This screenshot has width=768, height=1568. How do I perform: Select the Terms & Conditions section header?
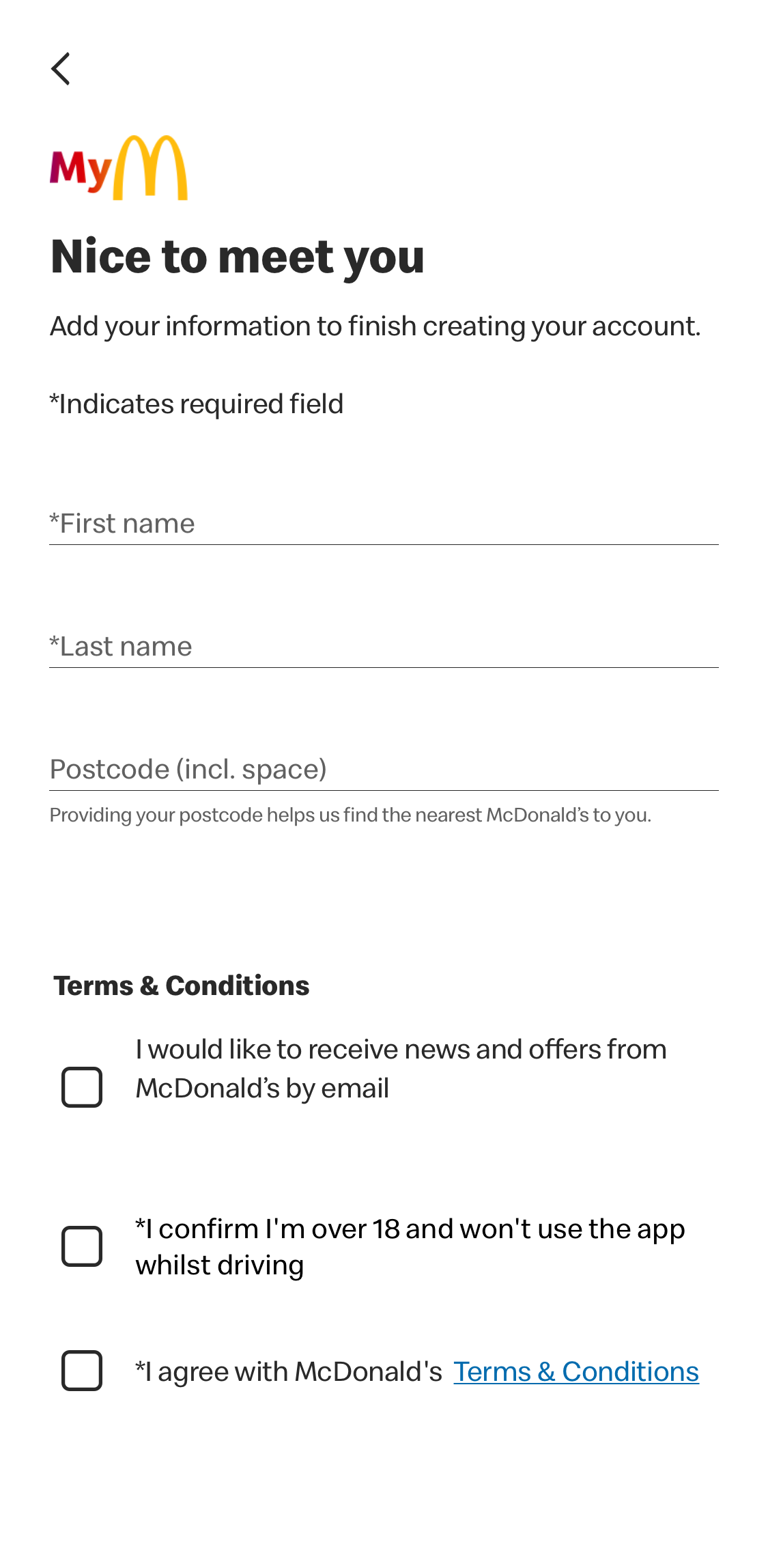(182, 985)
